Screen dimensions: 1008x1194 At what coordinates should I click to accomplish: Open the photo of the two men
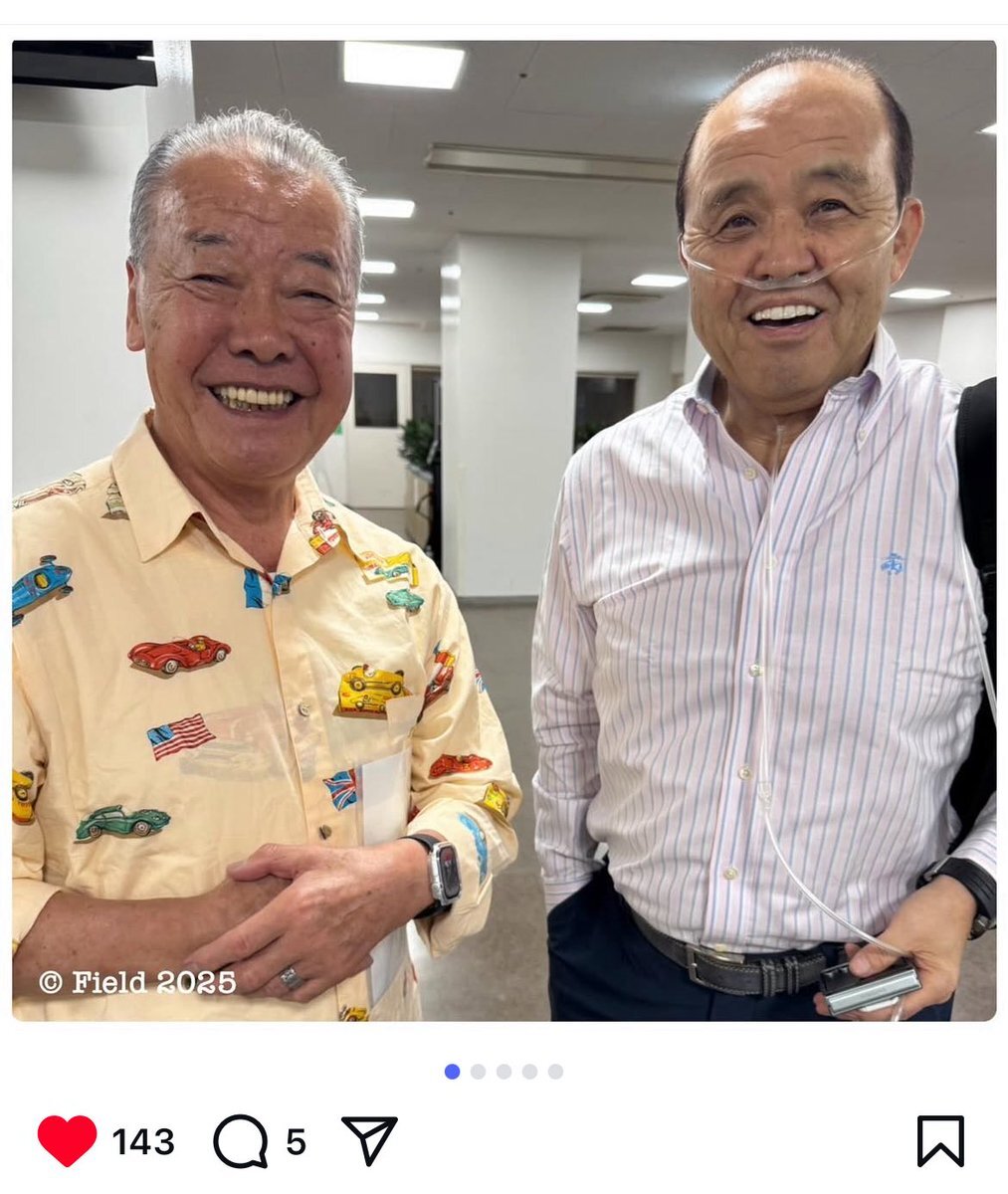(x=504, y=530)
